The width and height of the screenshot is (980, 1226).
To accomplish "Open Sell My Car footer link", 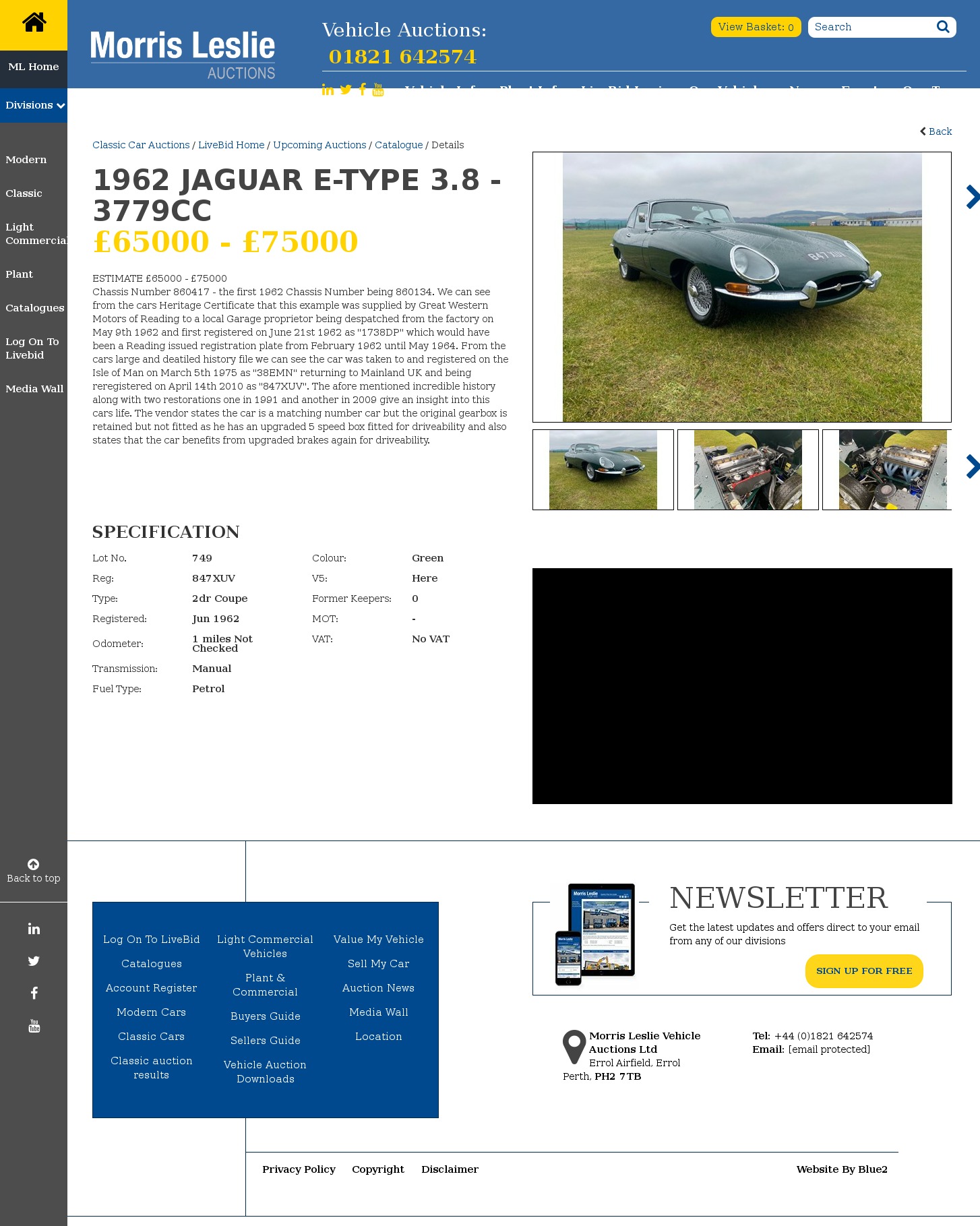I will (x=378, y=964).
